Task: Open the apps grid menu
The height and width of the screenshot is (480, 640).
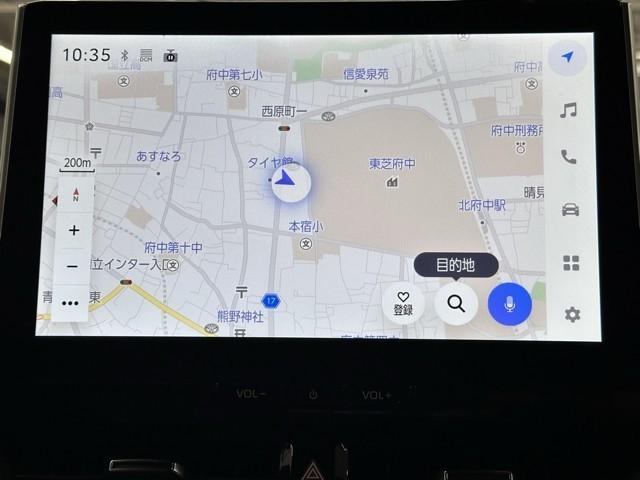Action: (x=571, y=263)
